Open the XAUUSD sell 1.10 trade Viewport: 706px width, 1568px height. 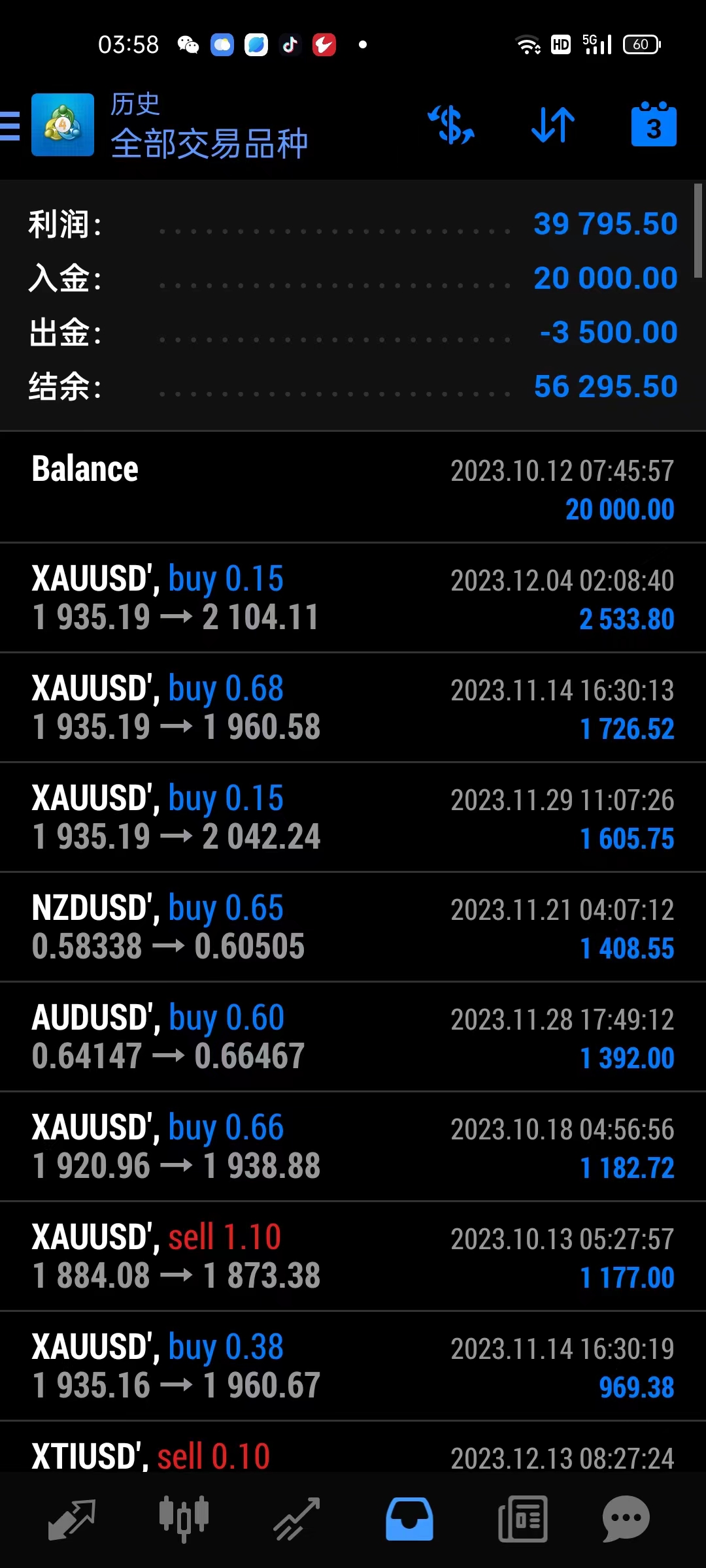[x=353, y=1256]
